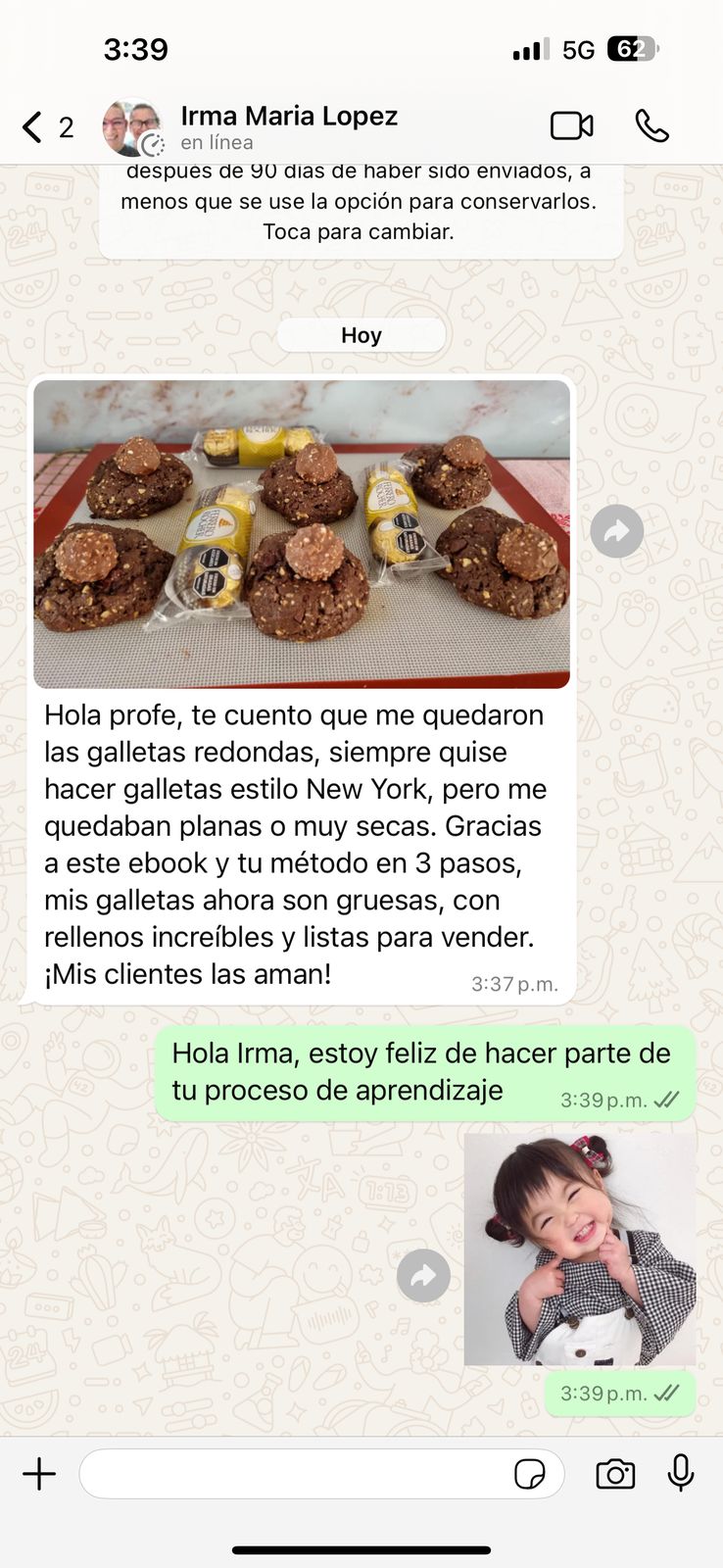
Task: Open the disappearing messages notice
Action: click(x=360, y=208)
